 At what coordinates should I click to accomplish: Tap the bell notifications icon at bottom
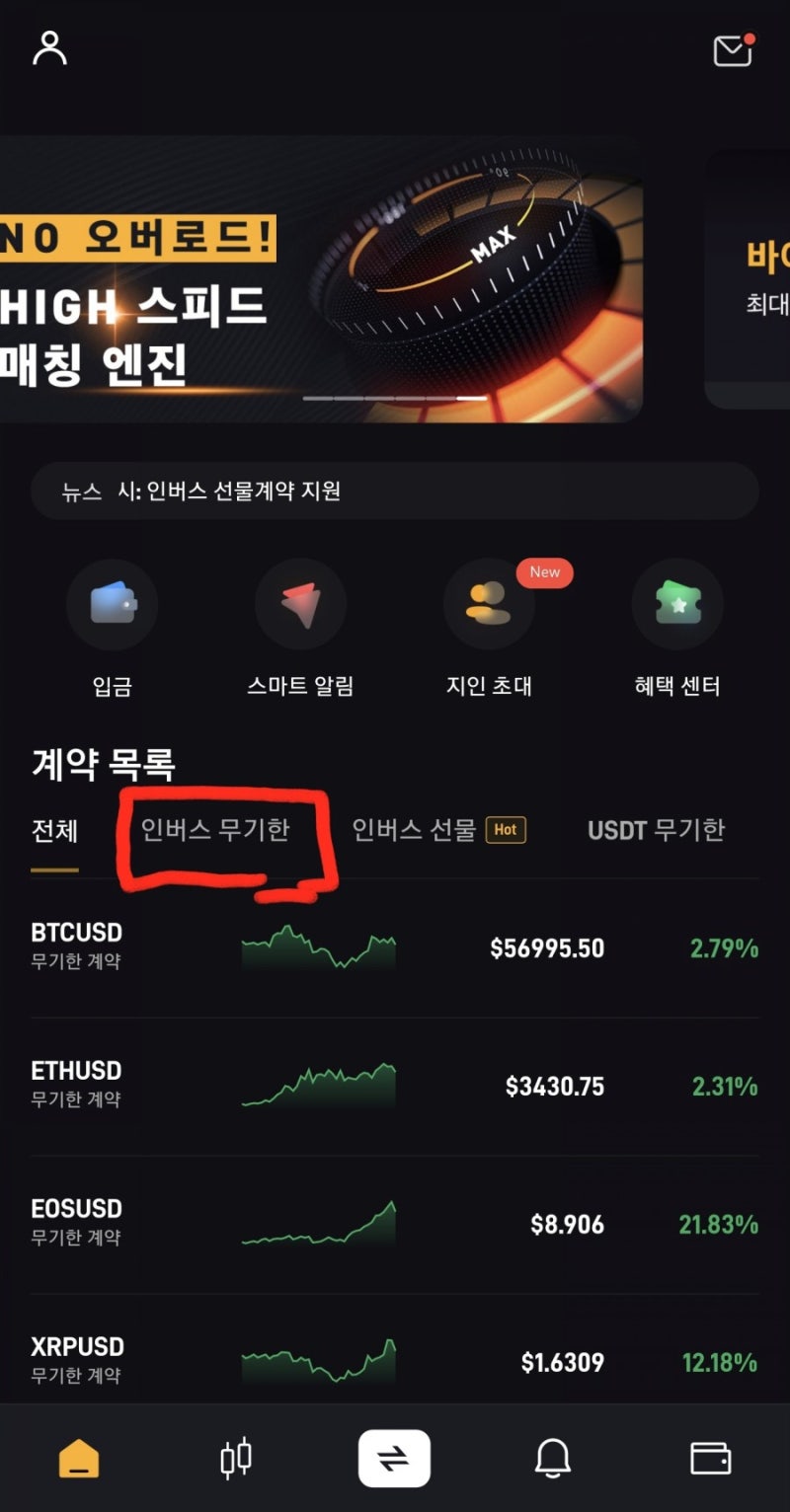tap(553, 1457)
